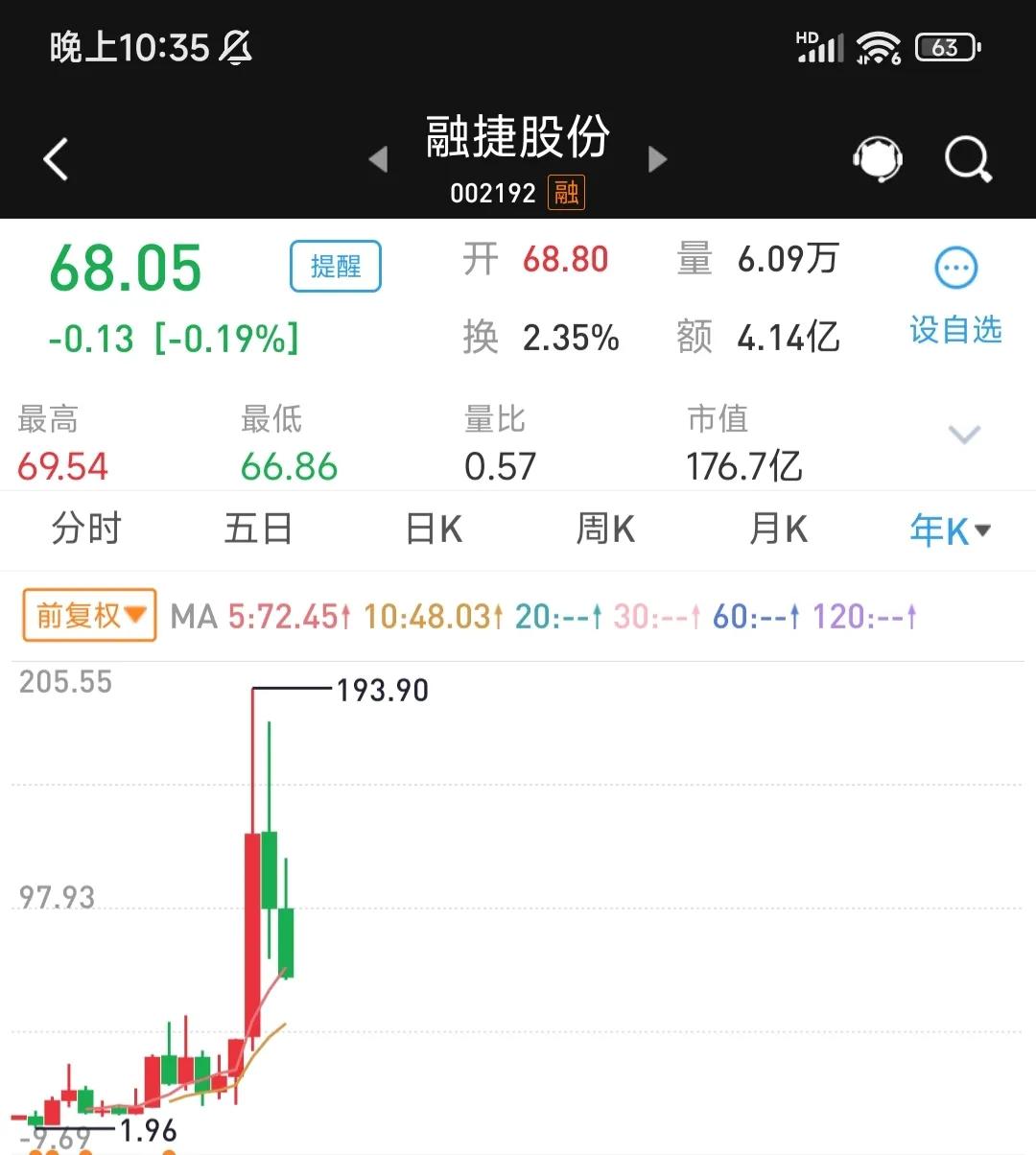
Task: Tap the muted notification bell in status bar
Action: coord(236,46)
